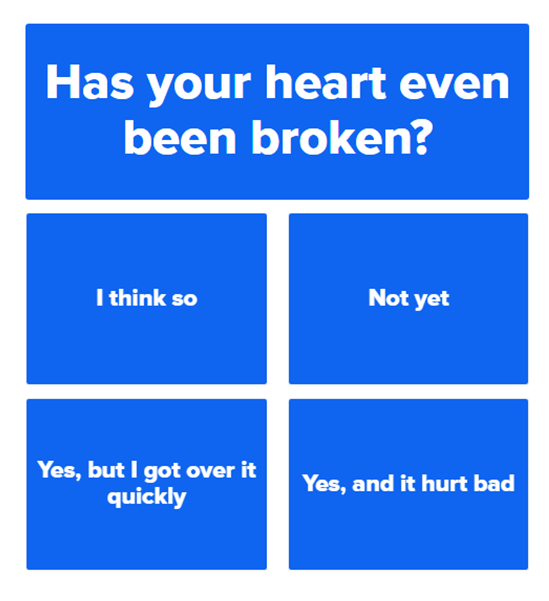Select the 'I think so' answer

click(146, 298)
